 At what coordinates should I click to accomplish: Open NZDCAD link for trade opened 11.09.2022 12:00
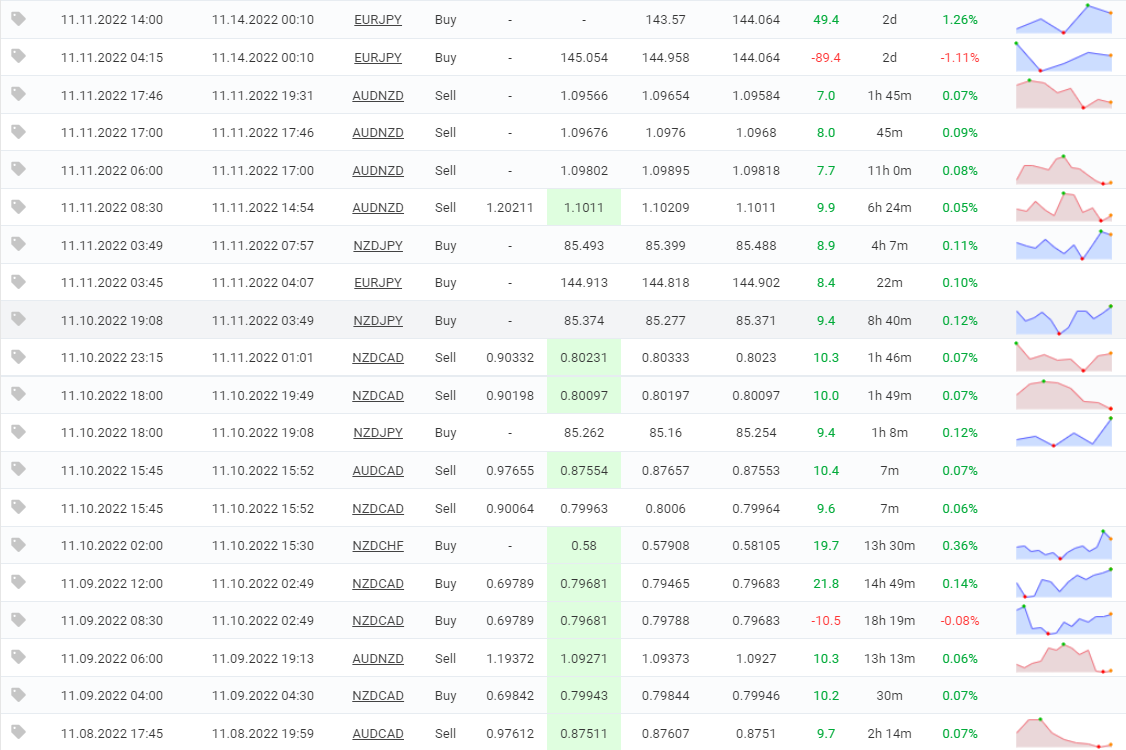pyautogui.click(x=378, y=584)
